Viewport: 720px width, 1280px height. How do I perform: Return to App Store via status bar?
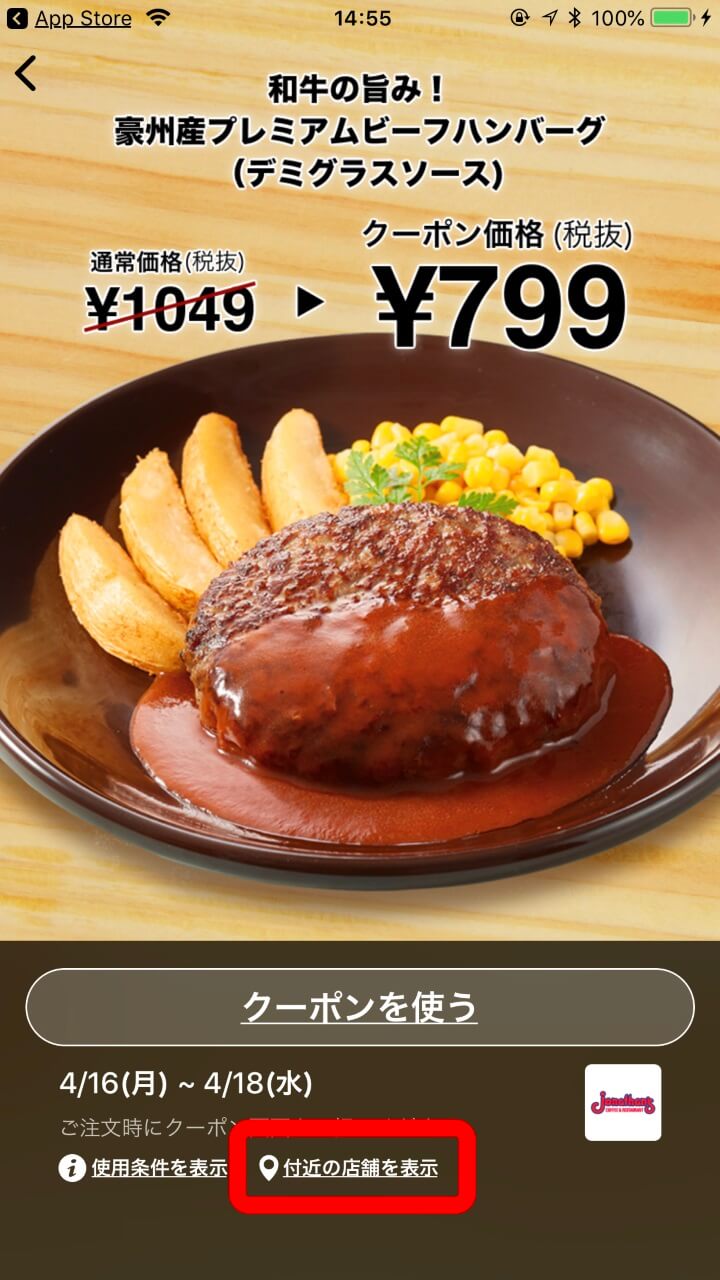(70, 18)
